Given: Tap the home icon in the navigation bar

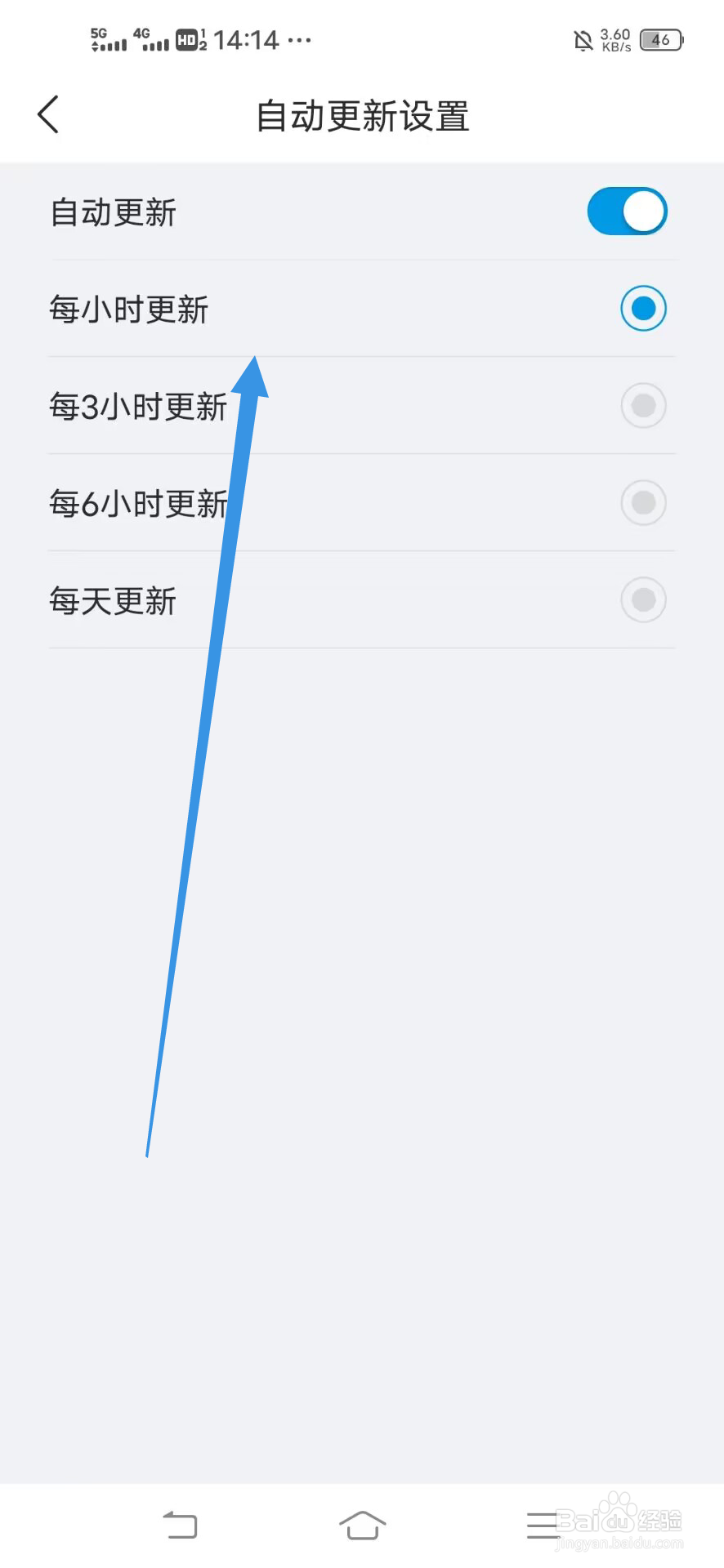Looking at the screenshot, I should [362, 1526].
